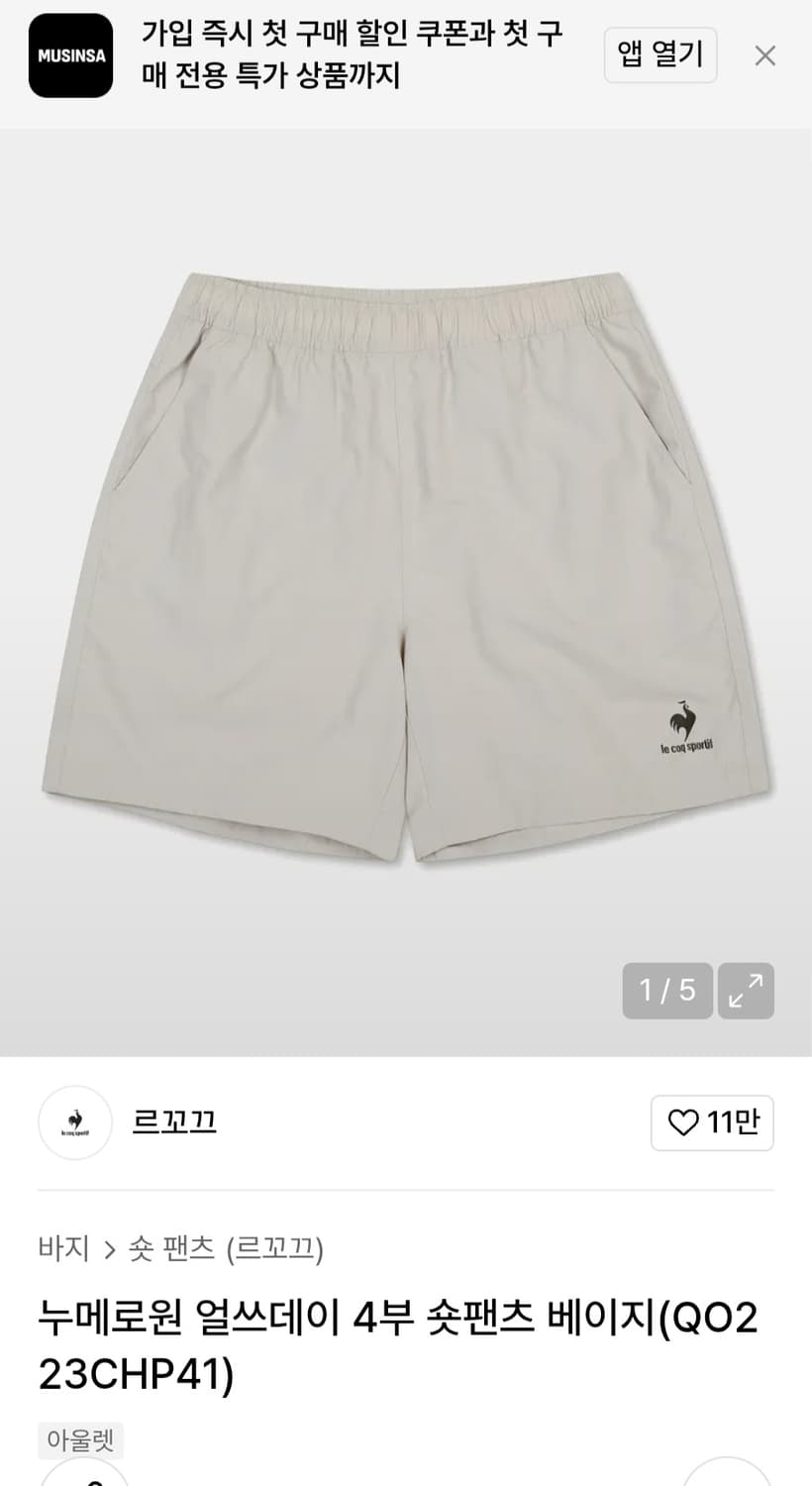
Task: Select the chevron between 바지 and 숏 팬츠
Action: tap(109, 1250)
